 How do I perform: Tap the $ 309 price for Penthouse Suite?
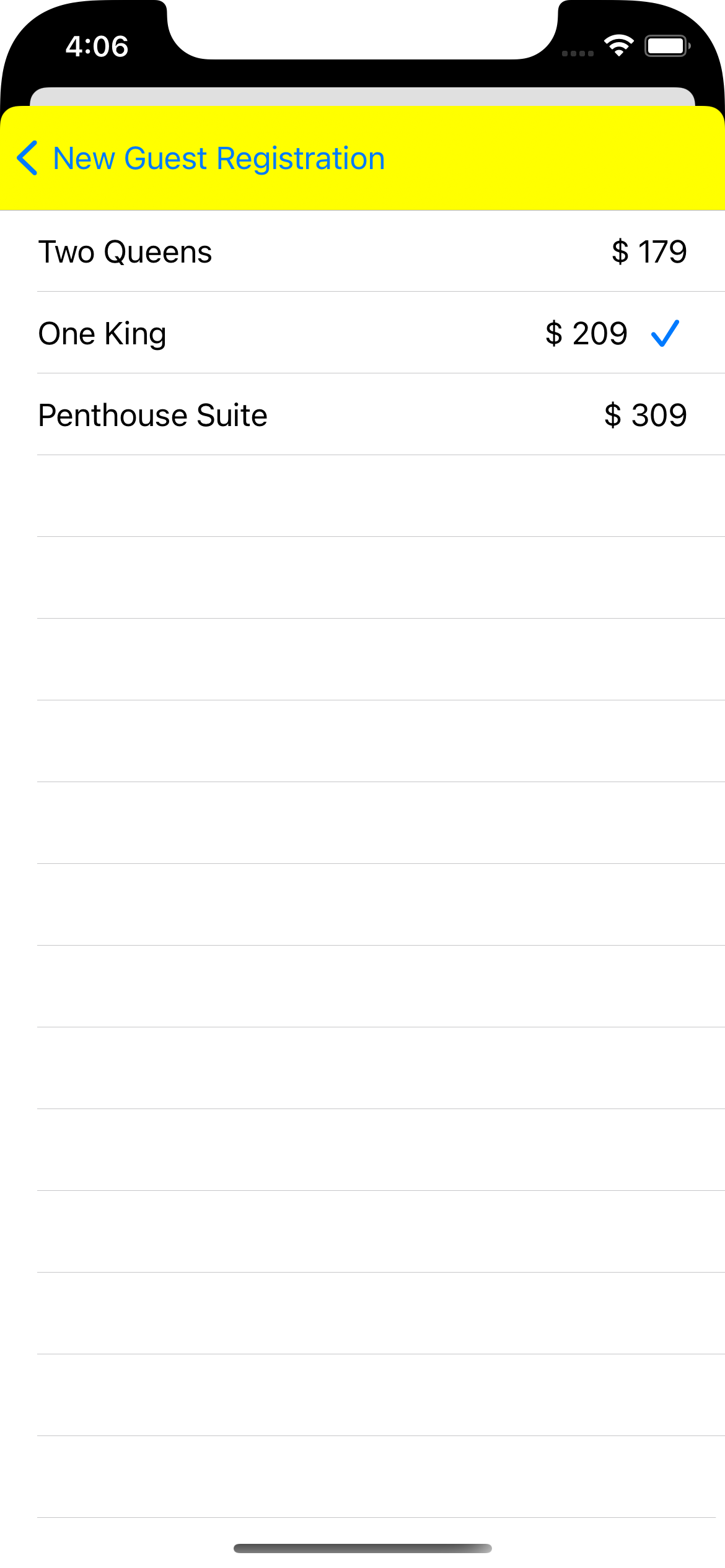[645, 415]
